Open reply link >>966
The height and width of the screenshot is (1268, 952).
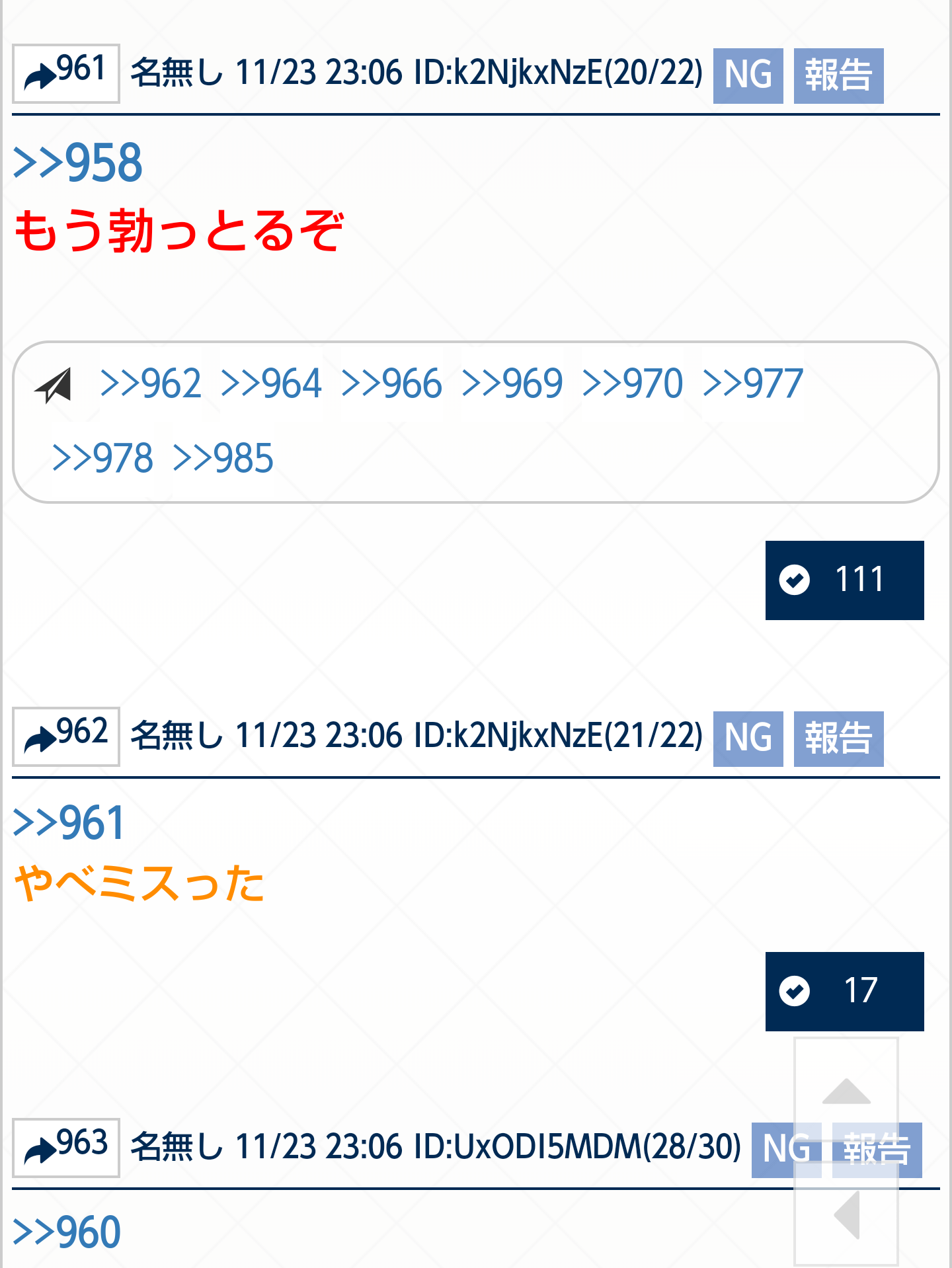click(x=391, y=383)
